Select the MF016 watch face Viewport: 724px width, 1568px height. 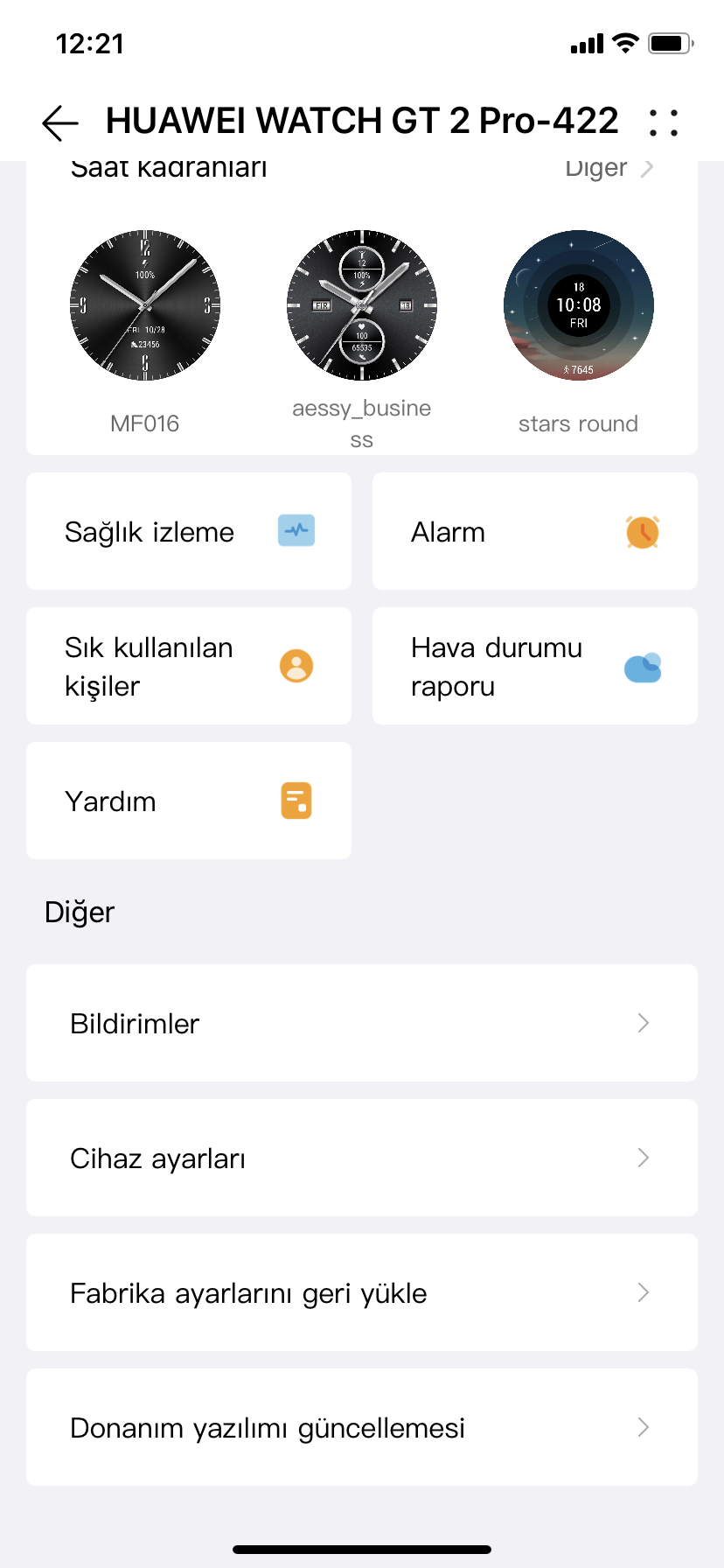click(145, 305)
